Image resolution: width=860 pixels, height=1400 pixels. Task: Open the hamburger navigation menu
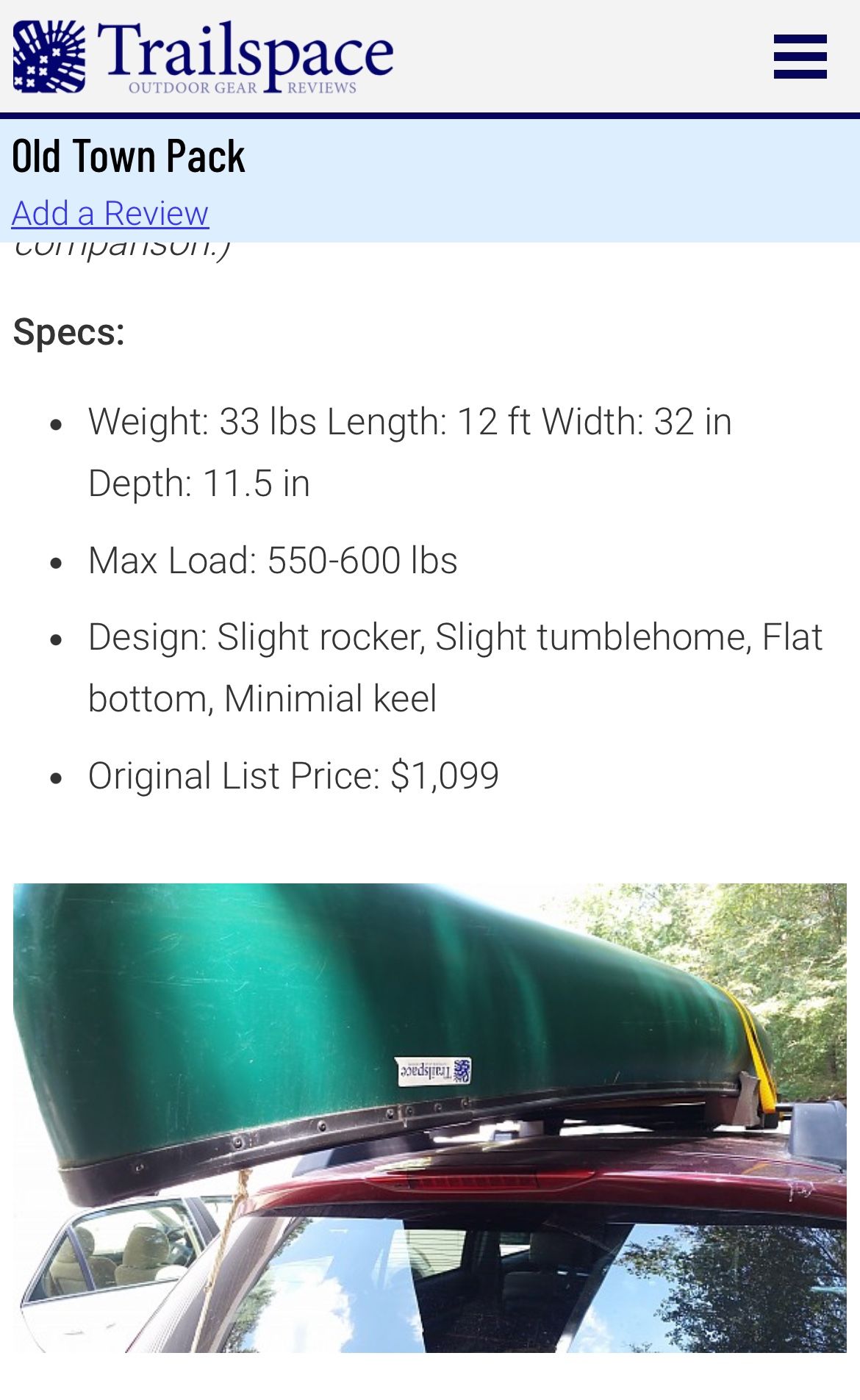click(800, 57)
